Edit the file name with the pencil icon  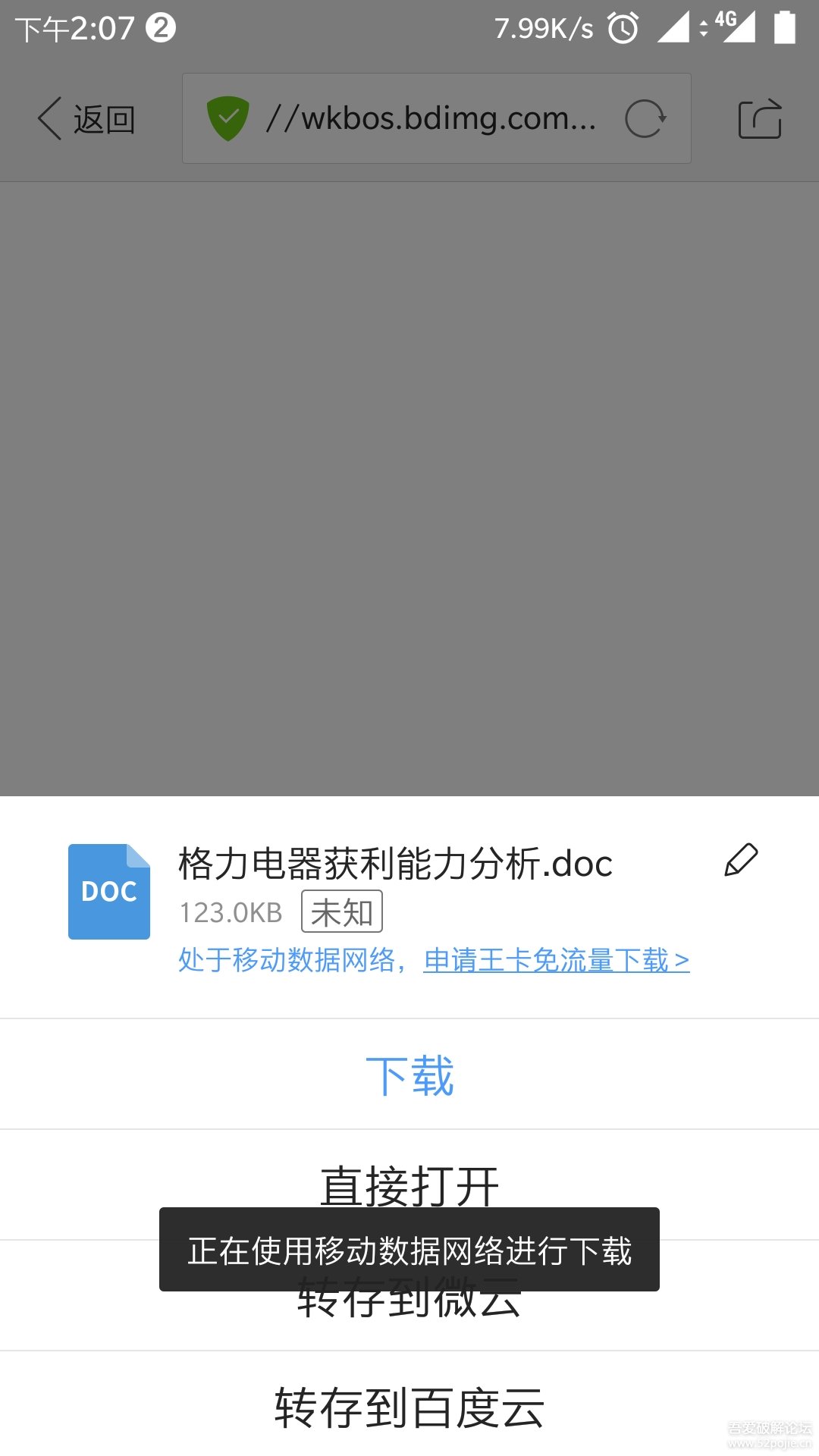coord(741,861)
